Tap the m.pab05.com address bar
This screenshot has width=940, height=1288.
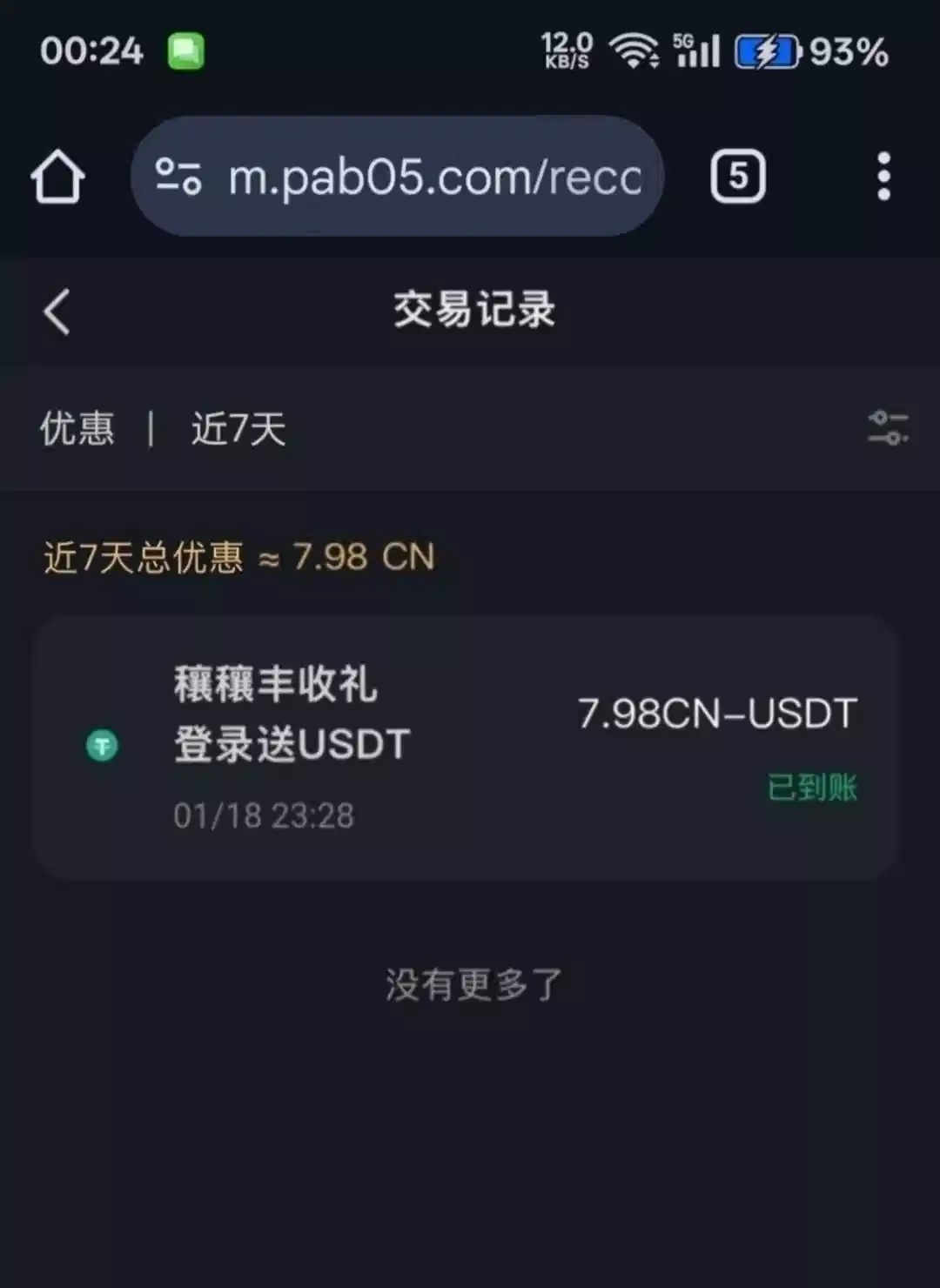(433, 177)
